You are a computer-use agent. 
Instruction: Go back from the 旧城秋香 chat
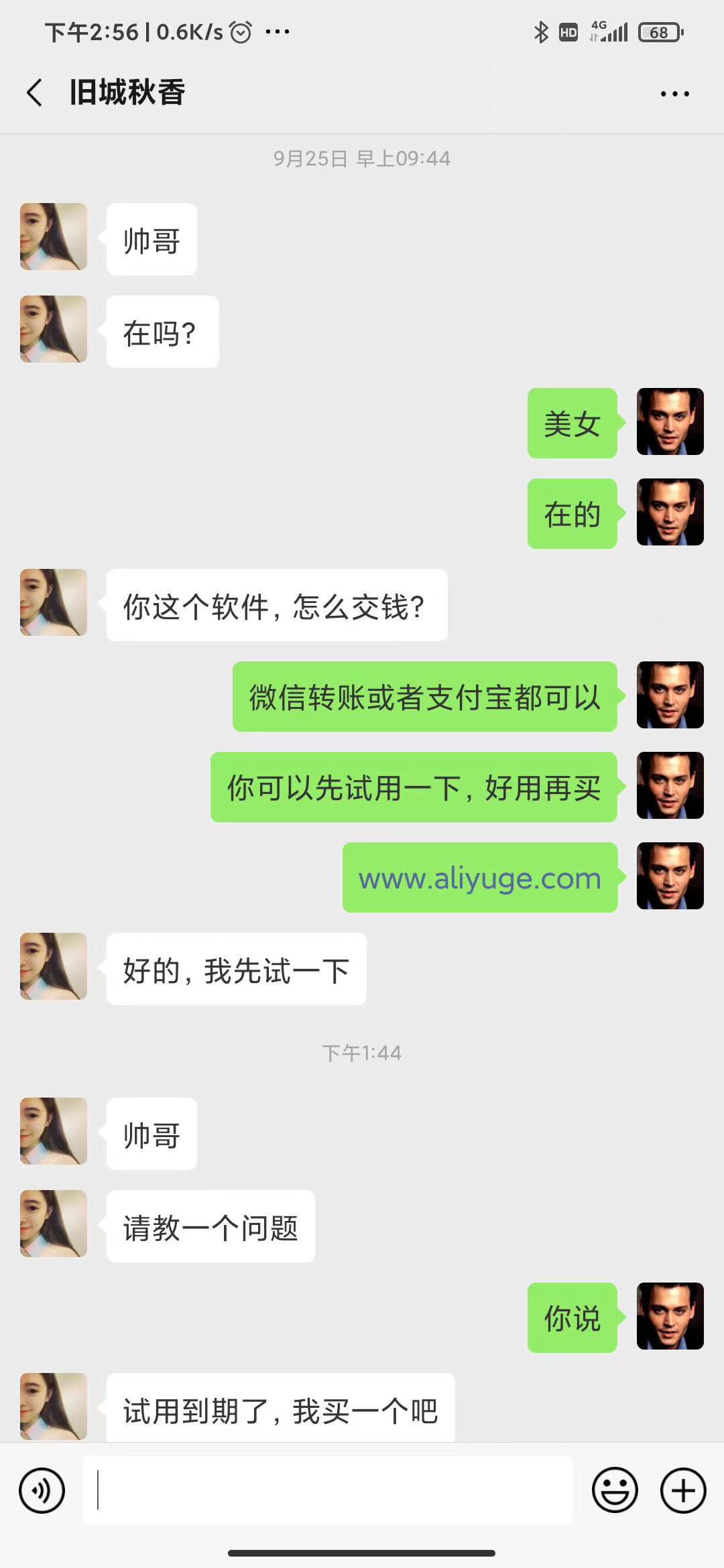(35, 92)
